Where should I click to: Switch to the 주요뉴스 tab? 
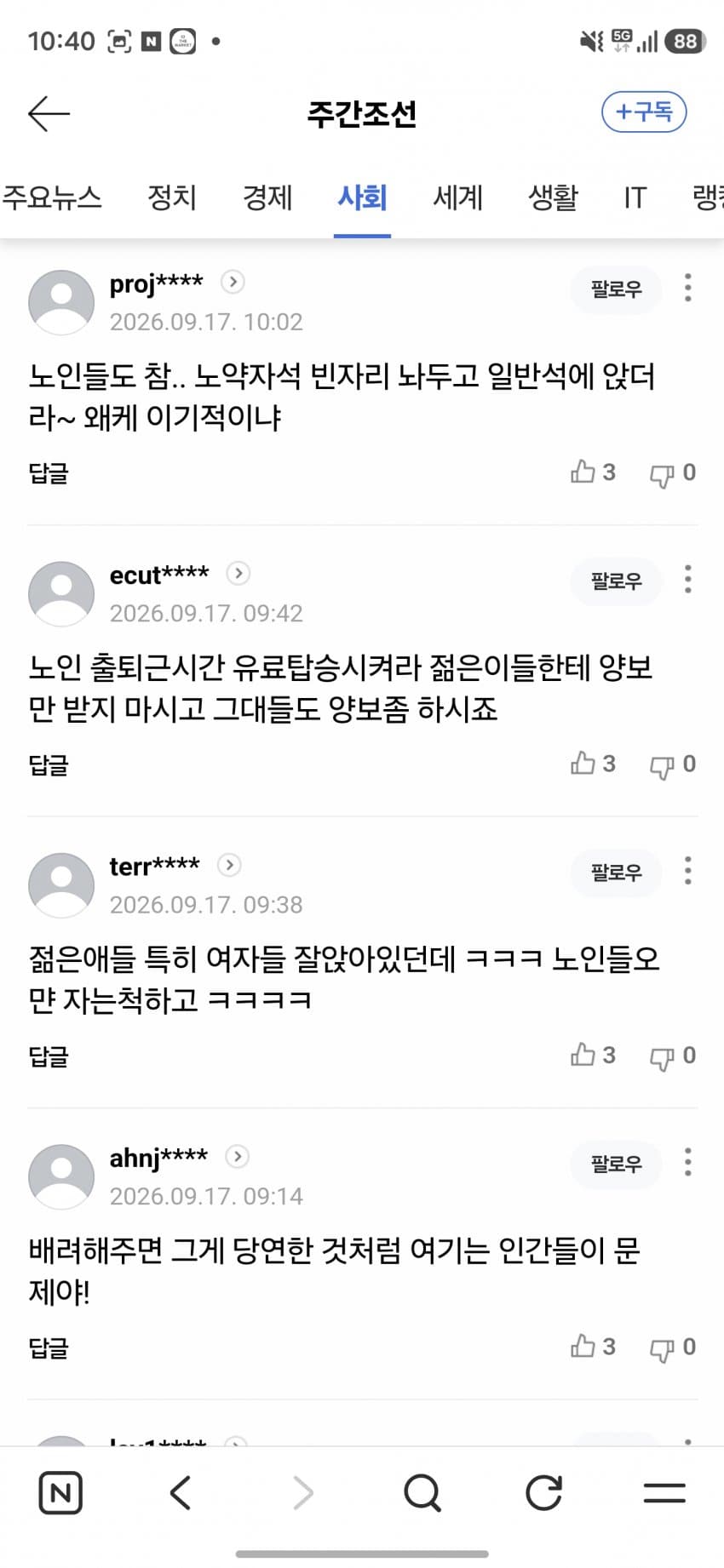52,197
